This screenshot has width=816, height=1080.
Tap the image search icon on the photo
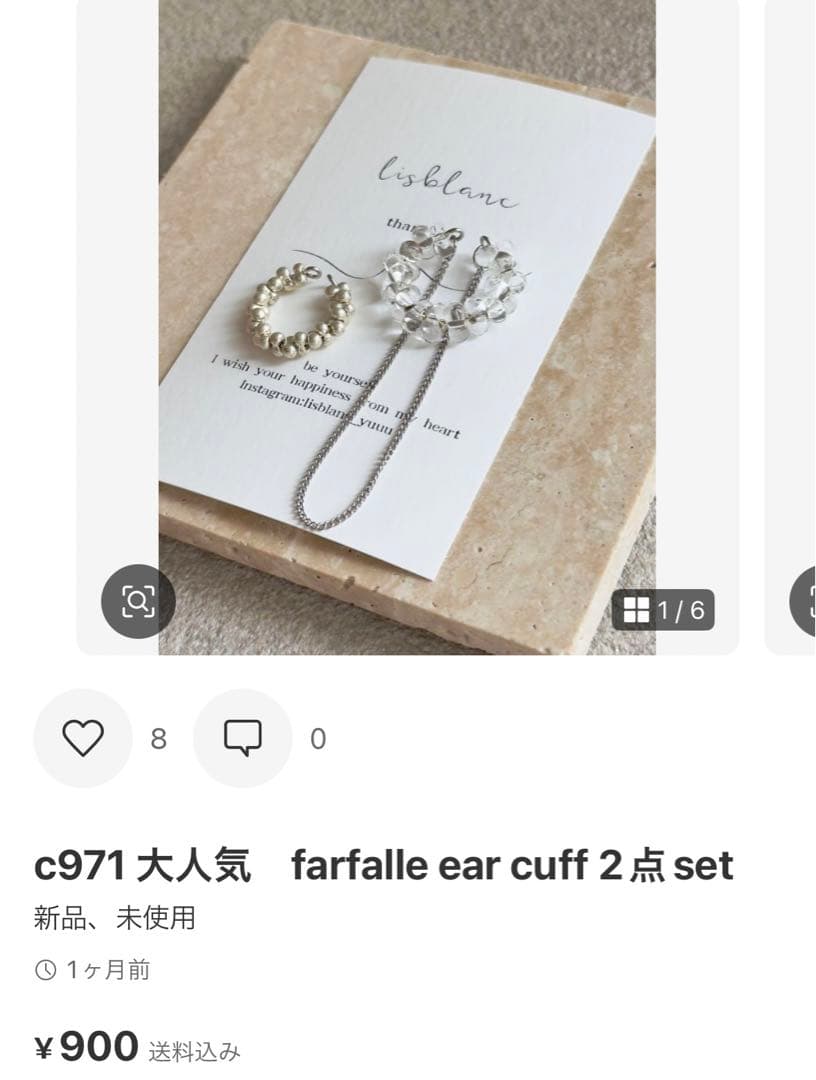[x=138, y=602]
